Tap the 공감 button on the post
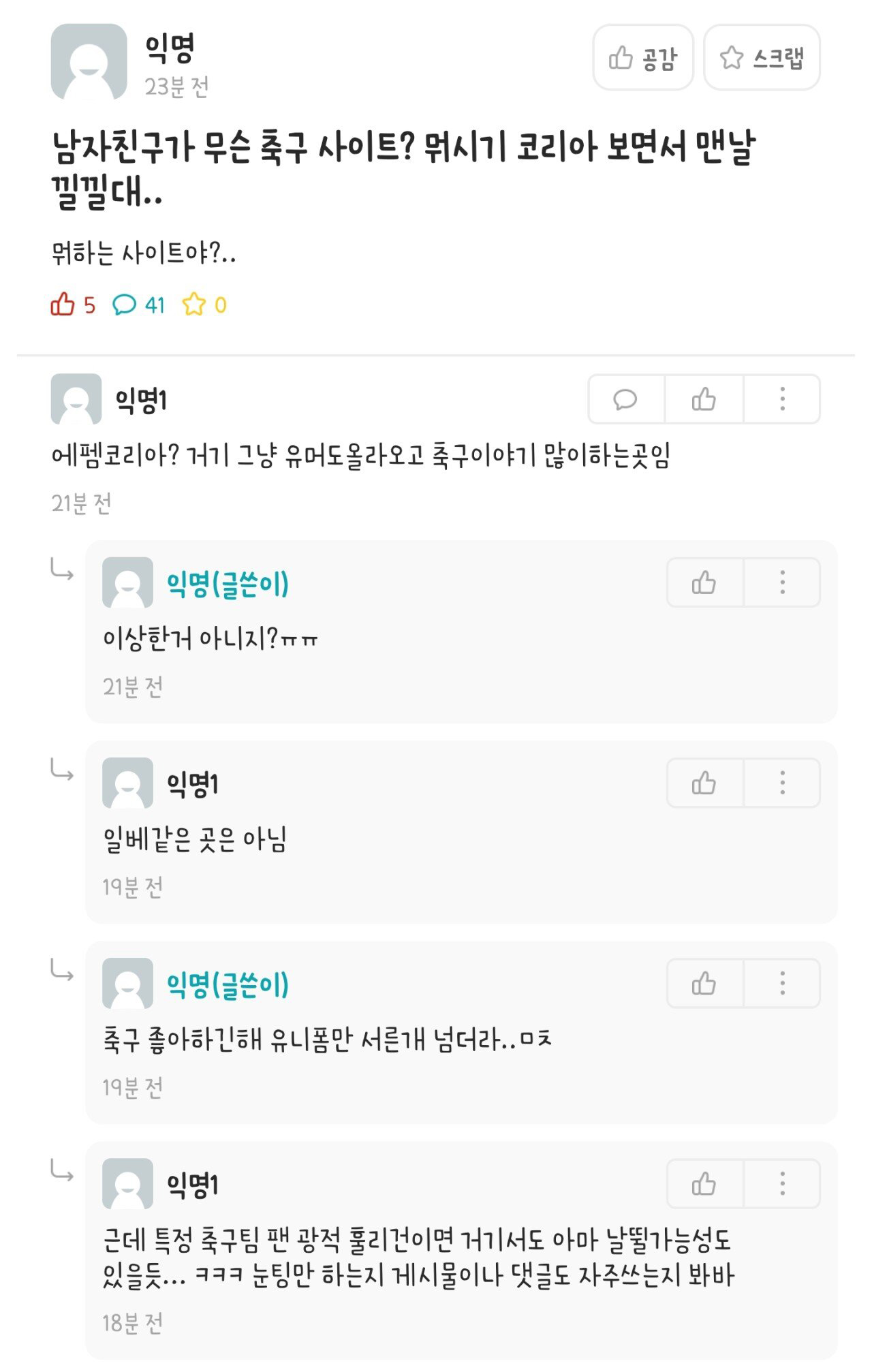The height and width of the screenshot is (1372, 872). (642, 58)
